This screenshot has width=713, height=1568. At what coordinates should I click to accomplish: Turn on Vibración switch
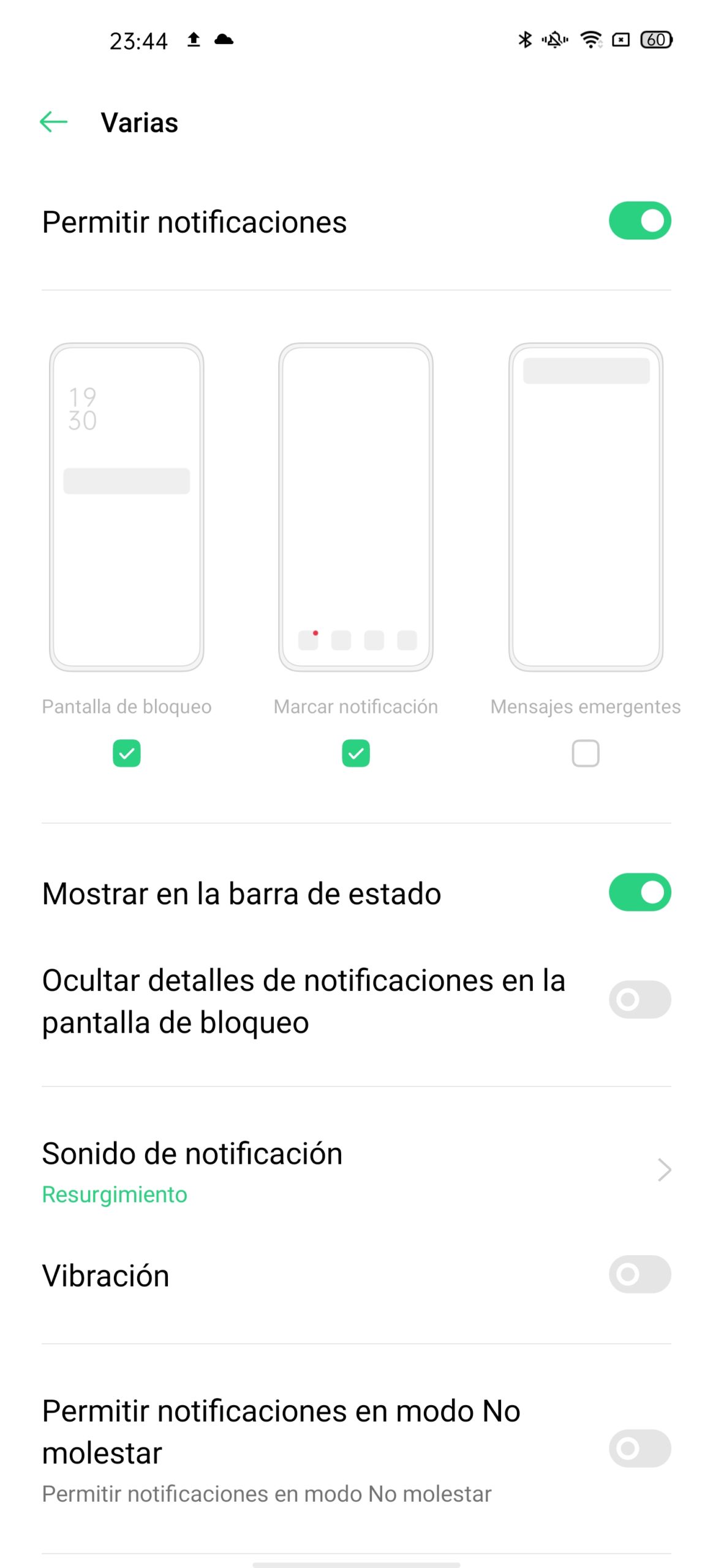coord(639,1275)
